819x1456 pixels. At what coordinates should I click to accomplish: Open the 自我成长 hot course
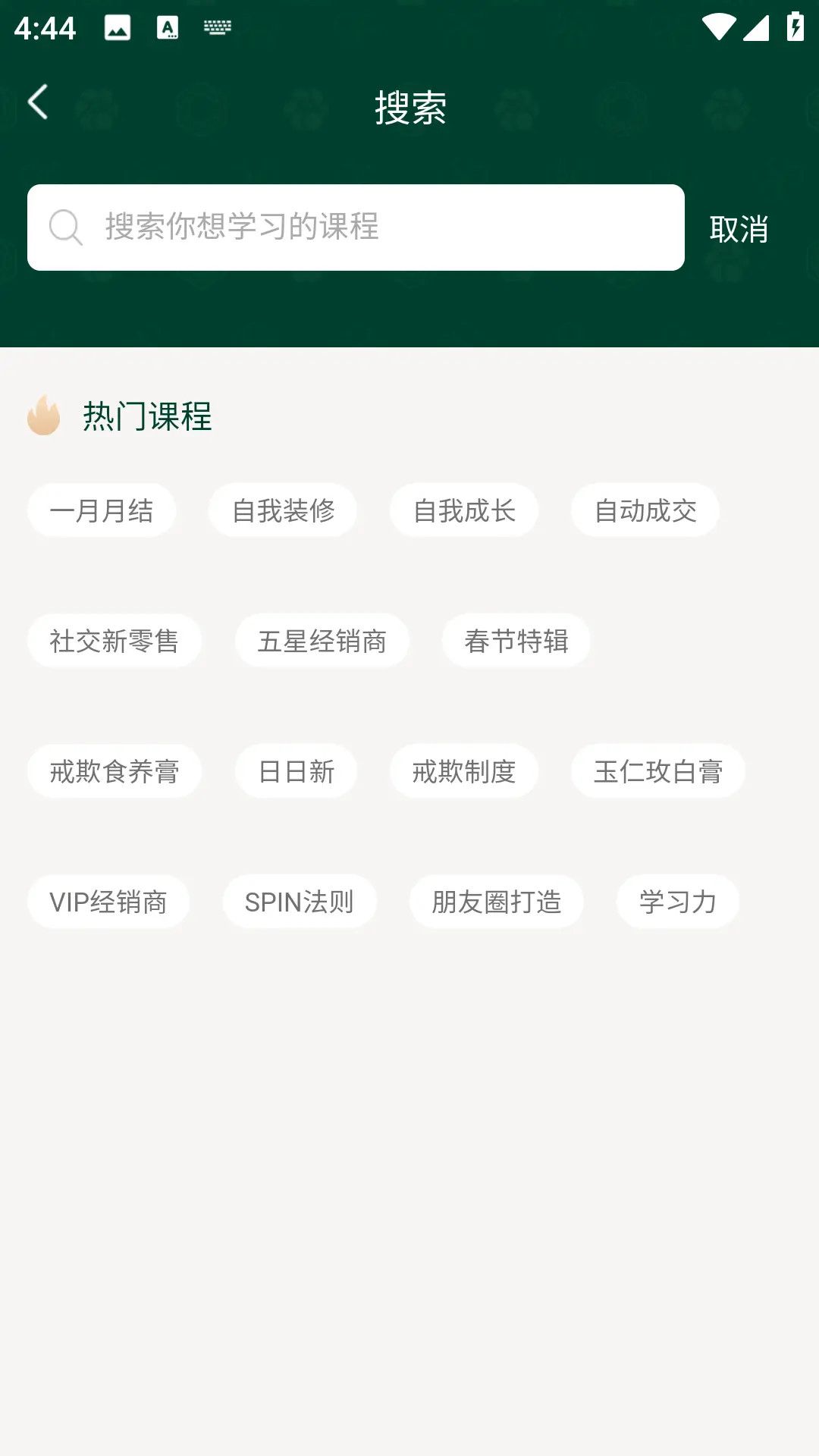(464, 510)
